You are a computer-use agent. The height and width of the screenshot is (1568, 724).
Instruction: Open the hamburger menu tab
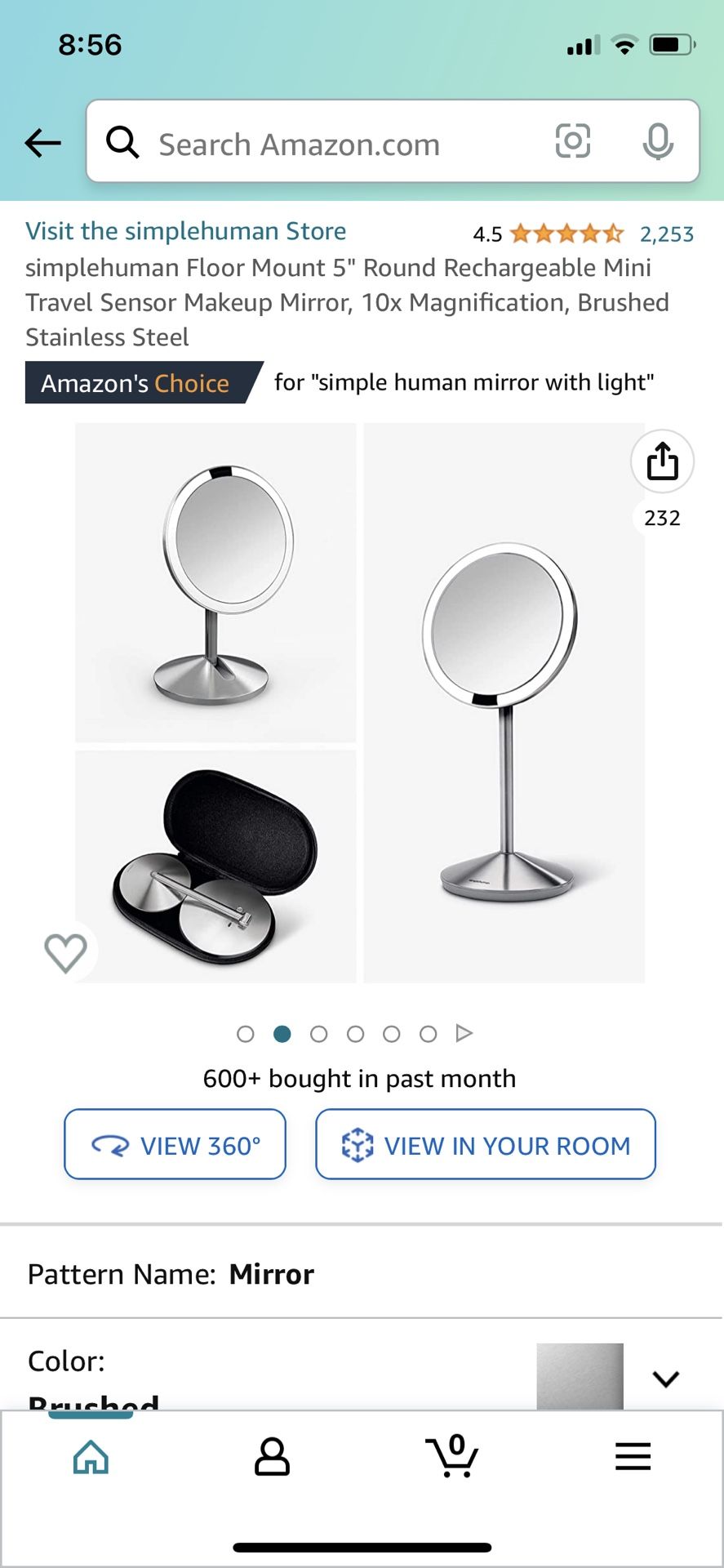pyautogui.click(x=633, y=1456)
